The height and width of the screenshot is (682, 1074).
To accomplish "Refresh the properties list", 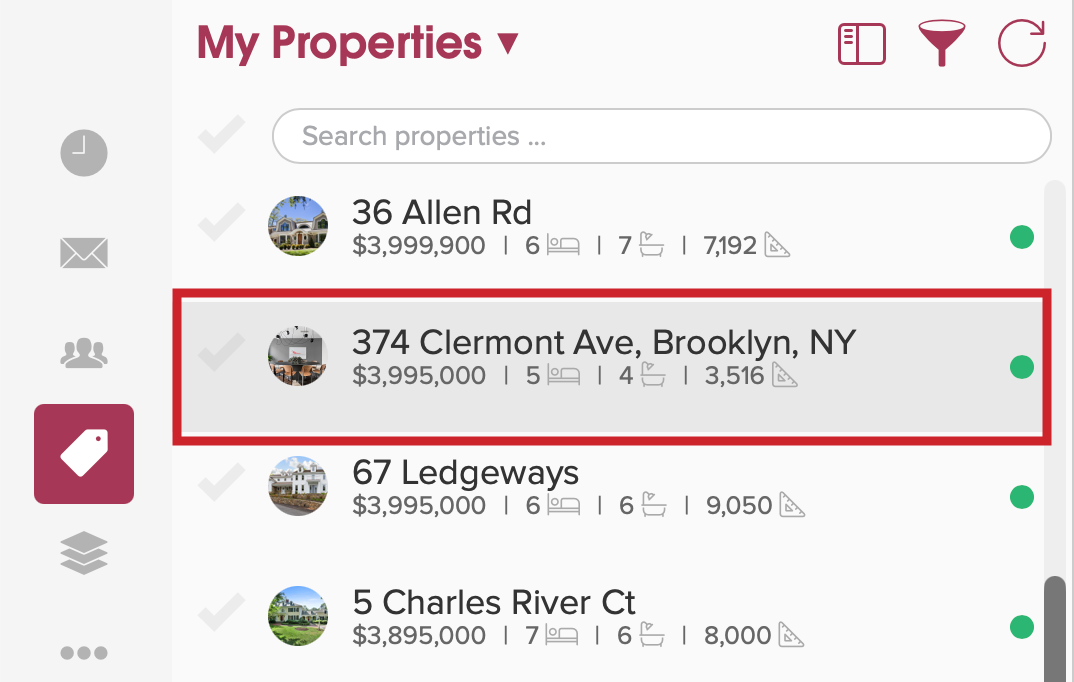I will tap(1021, 45).
